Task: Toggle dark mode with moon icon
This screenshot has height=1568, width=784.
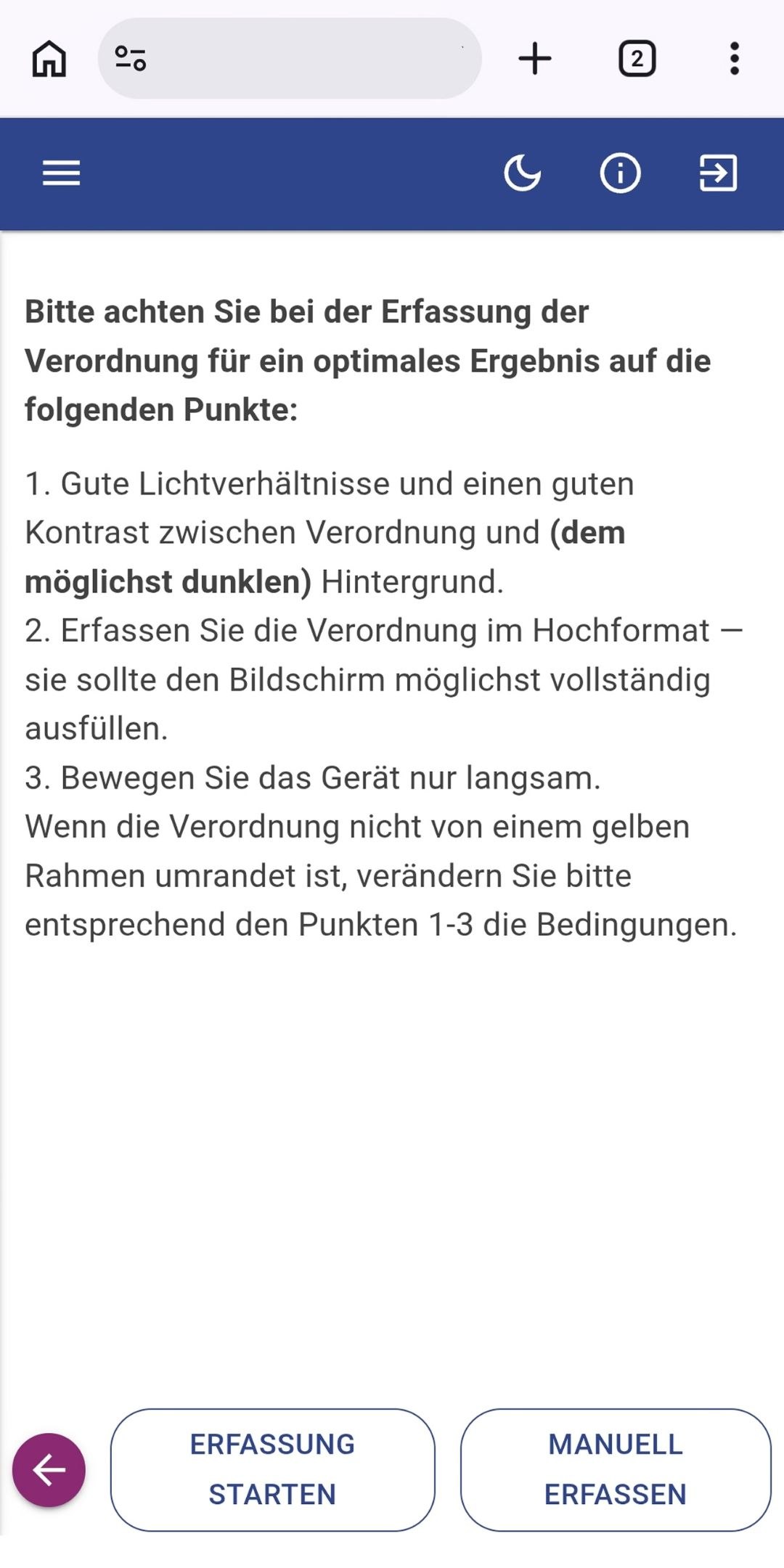Action: pos(523,173)
